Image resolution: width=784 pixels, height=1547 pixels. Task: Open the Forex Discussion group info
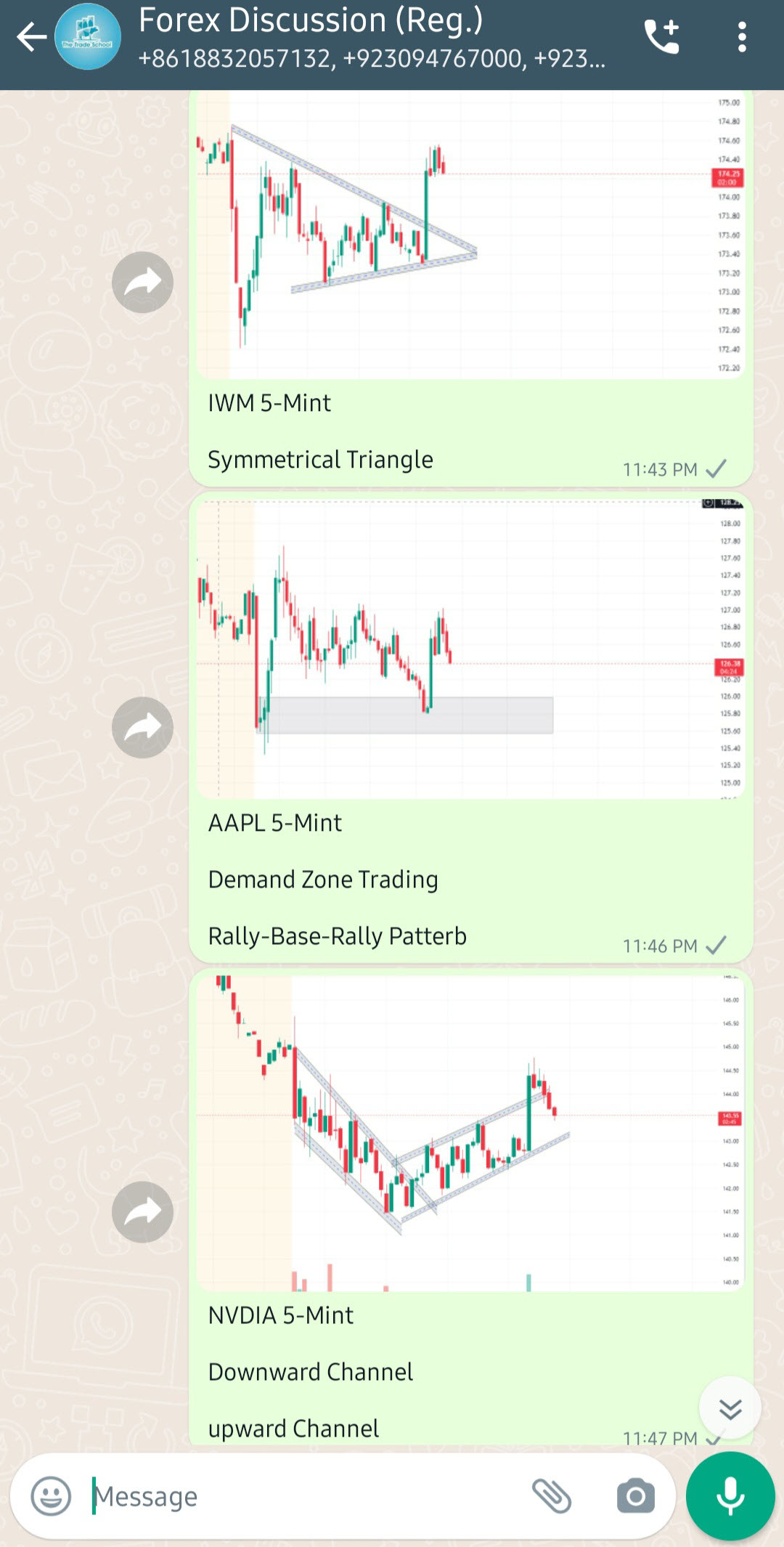coord(370,37)
